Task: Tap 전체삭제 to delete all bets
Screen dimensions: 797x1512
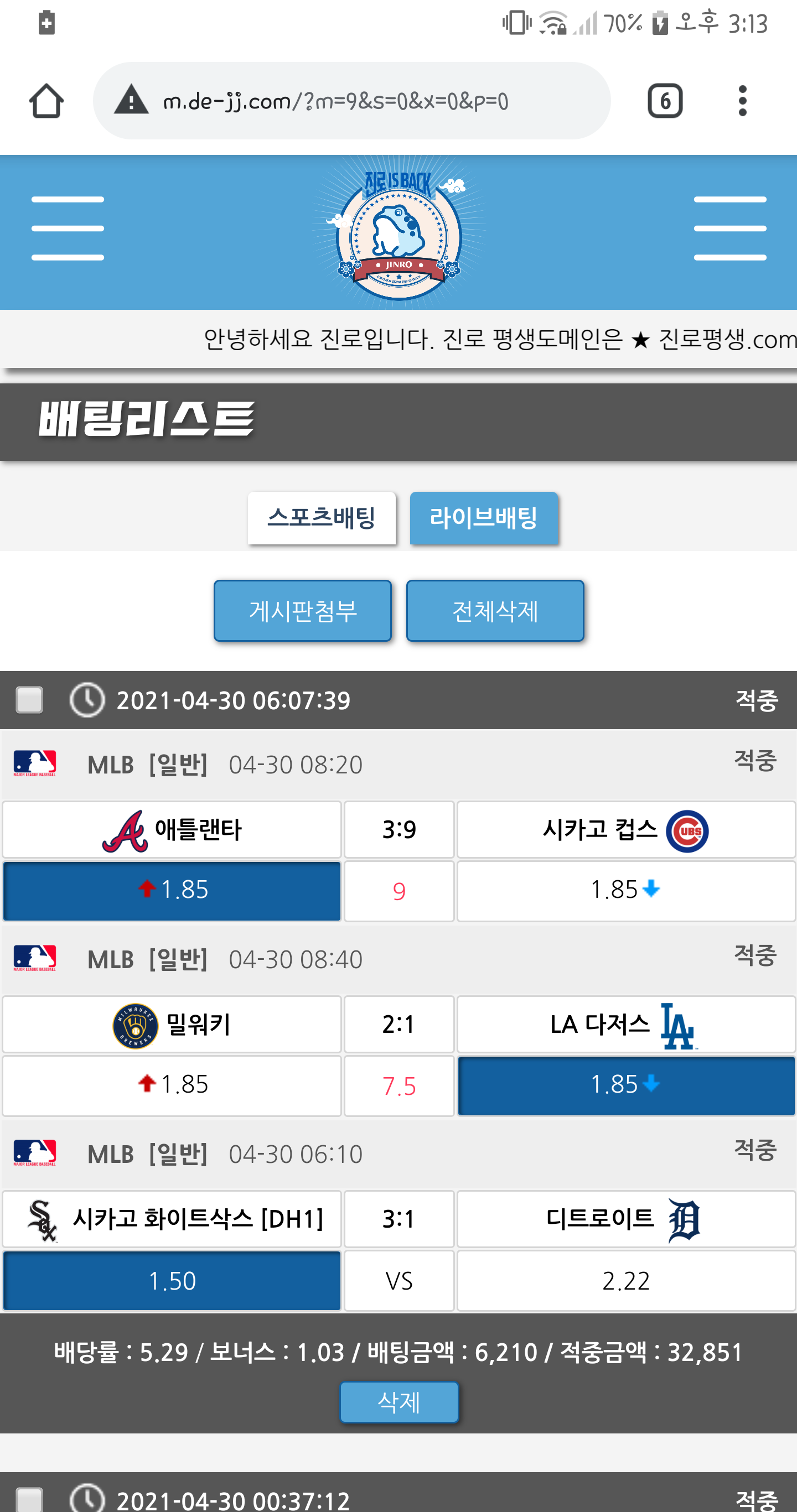Action: [x=495, y=610]
